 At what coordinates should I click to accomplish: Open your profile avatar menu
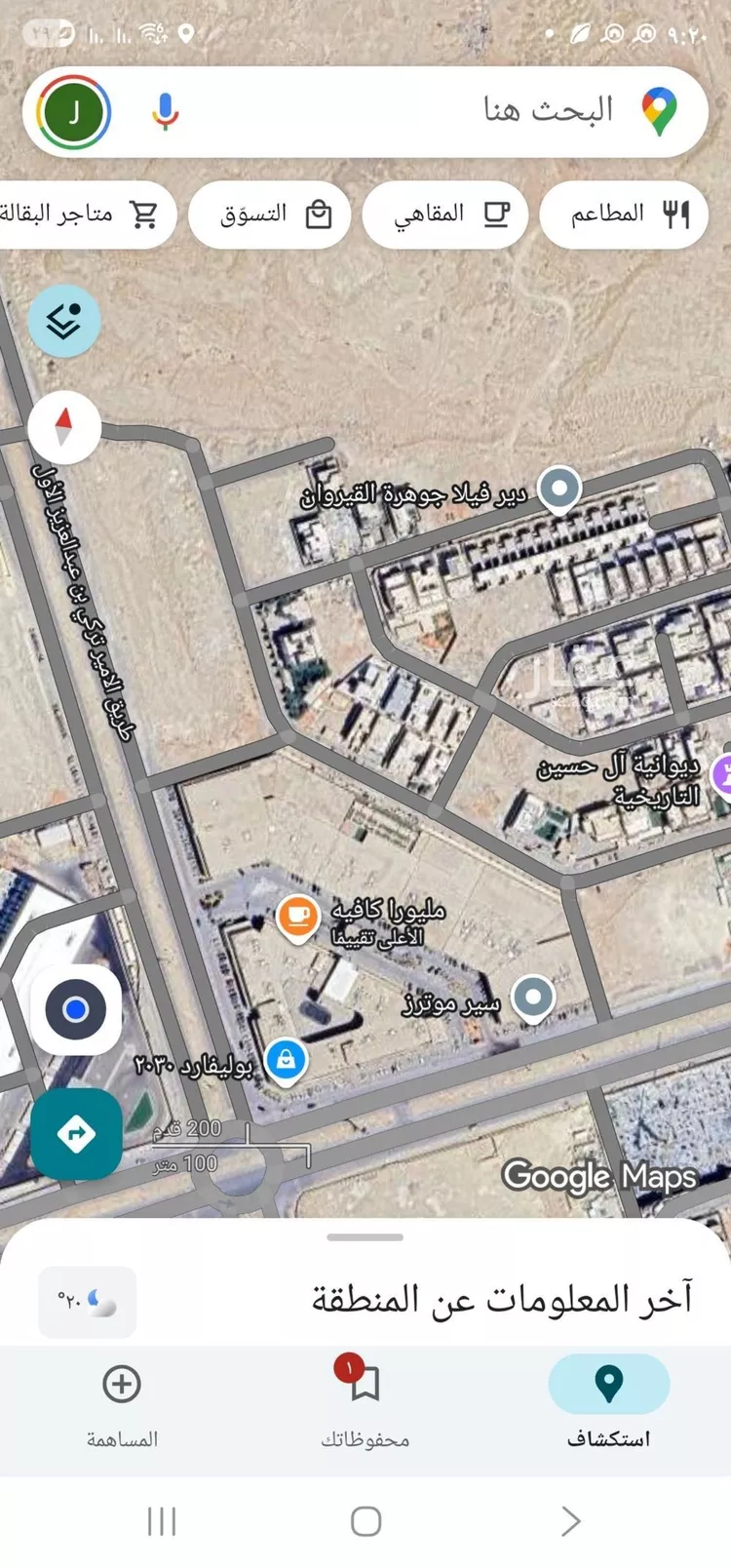(74, 110)
